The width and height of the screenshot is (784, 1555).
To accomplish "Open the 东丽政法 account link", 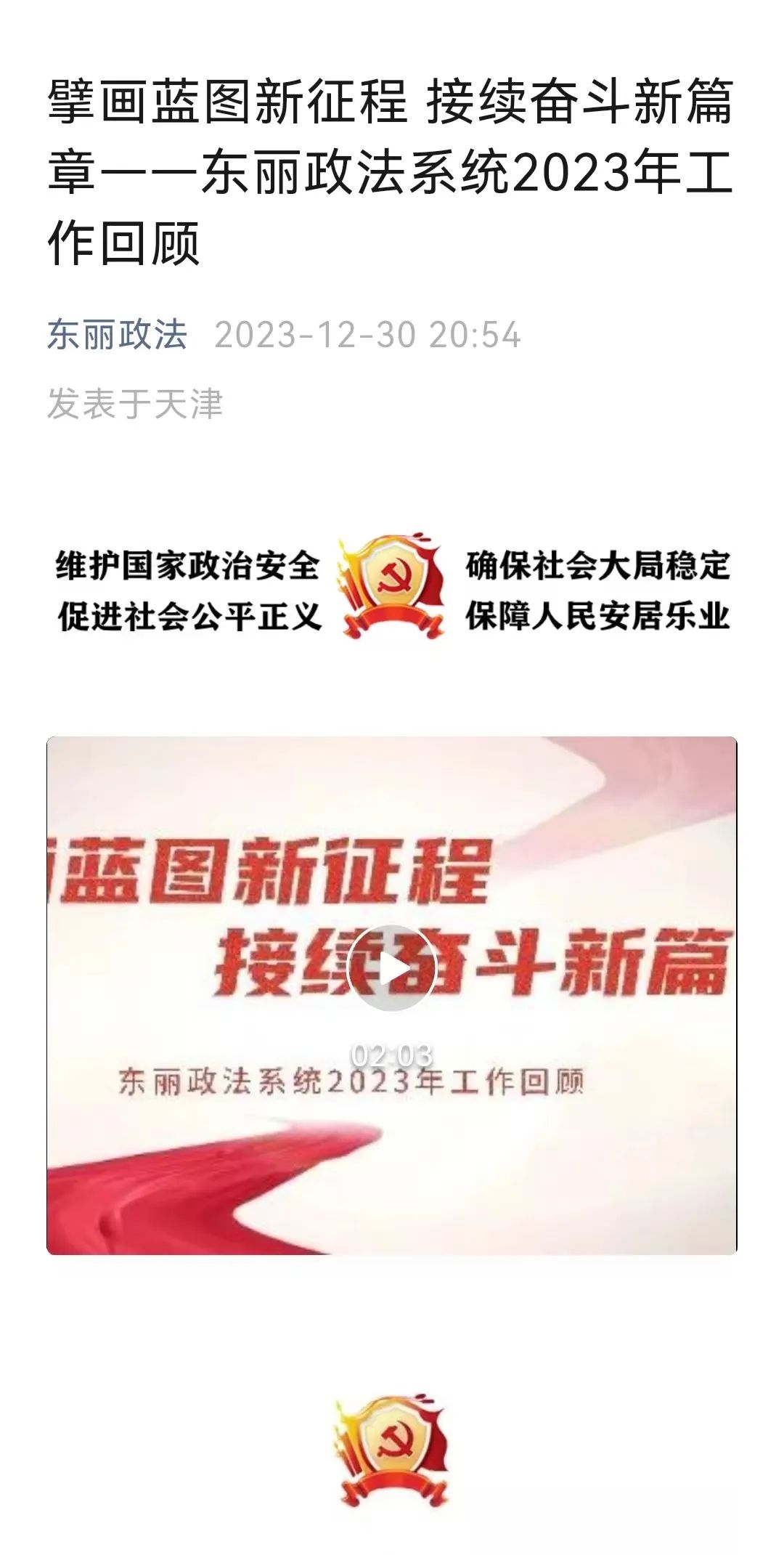I will tap(117, 335).
